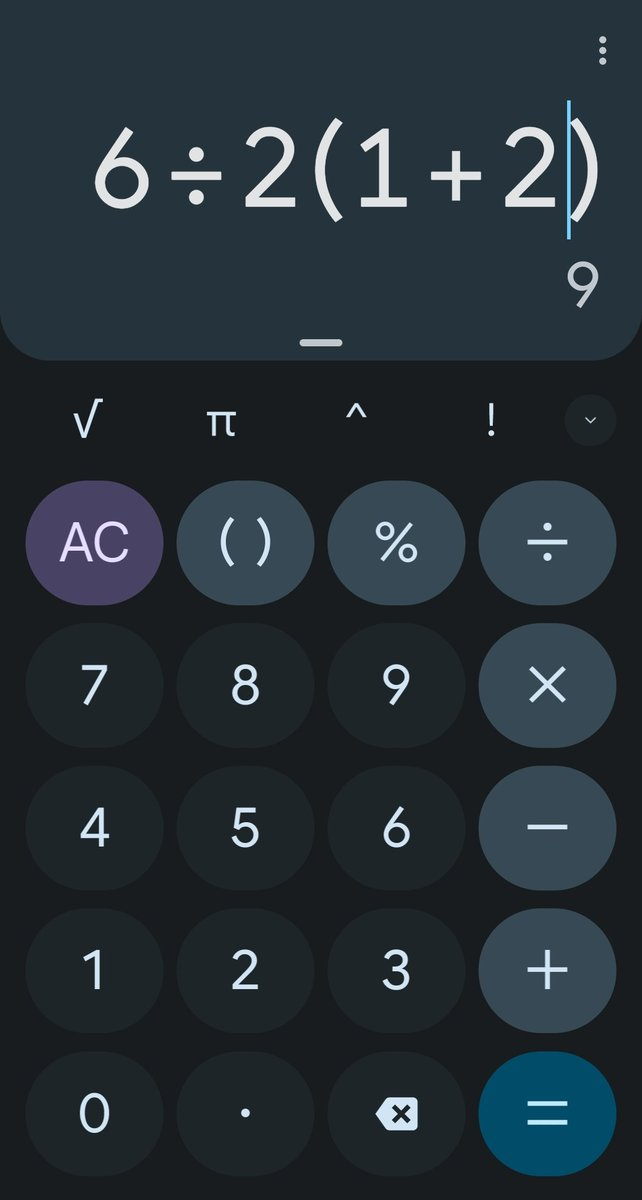
Task: Calculate the result with equals
Action: pyautogui.click(x=547, y=1113)
